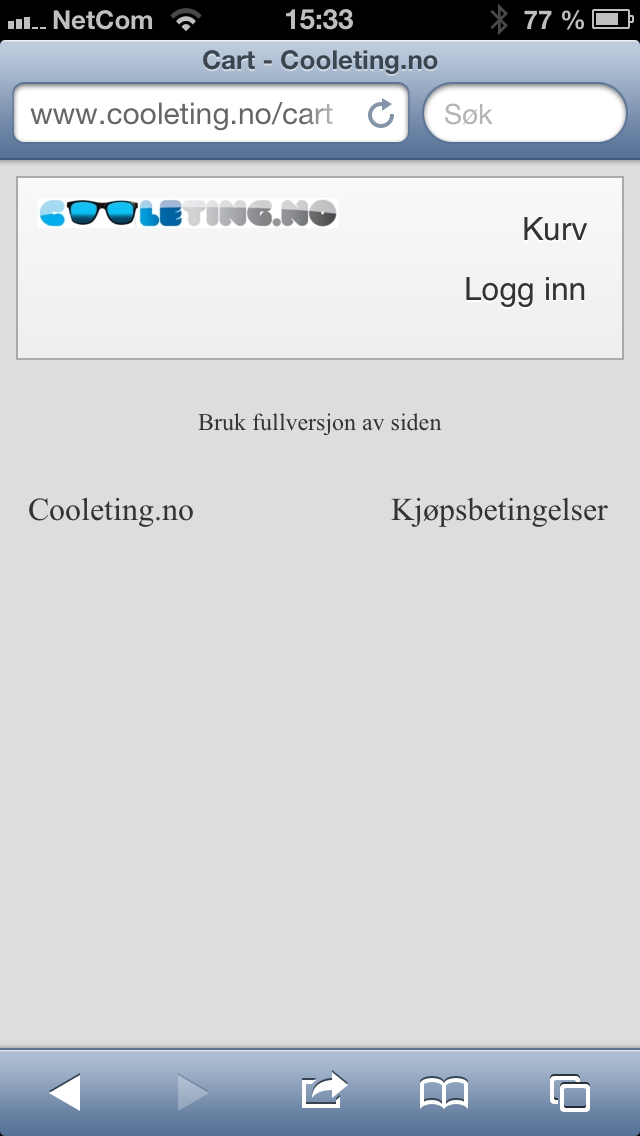
Task: Show open Safari pages
Action: pyautogui.click(x=570, y=1092)
